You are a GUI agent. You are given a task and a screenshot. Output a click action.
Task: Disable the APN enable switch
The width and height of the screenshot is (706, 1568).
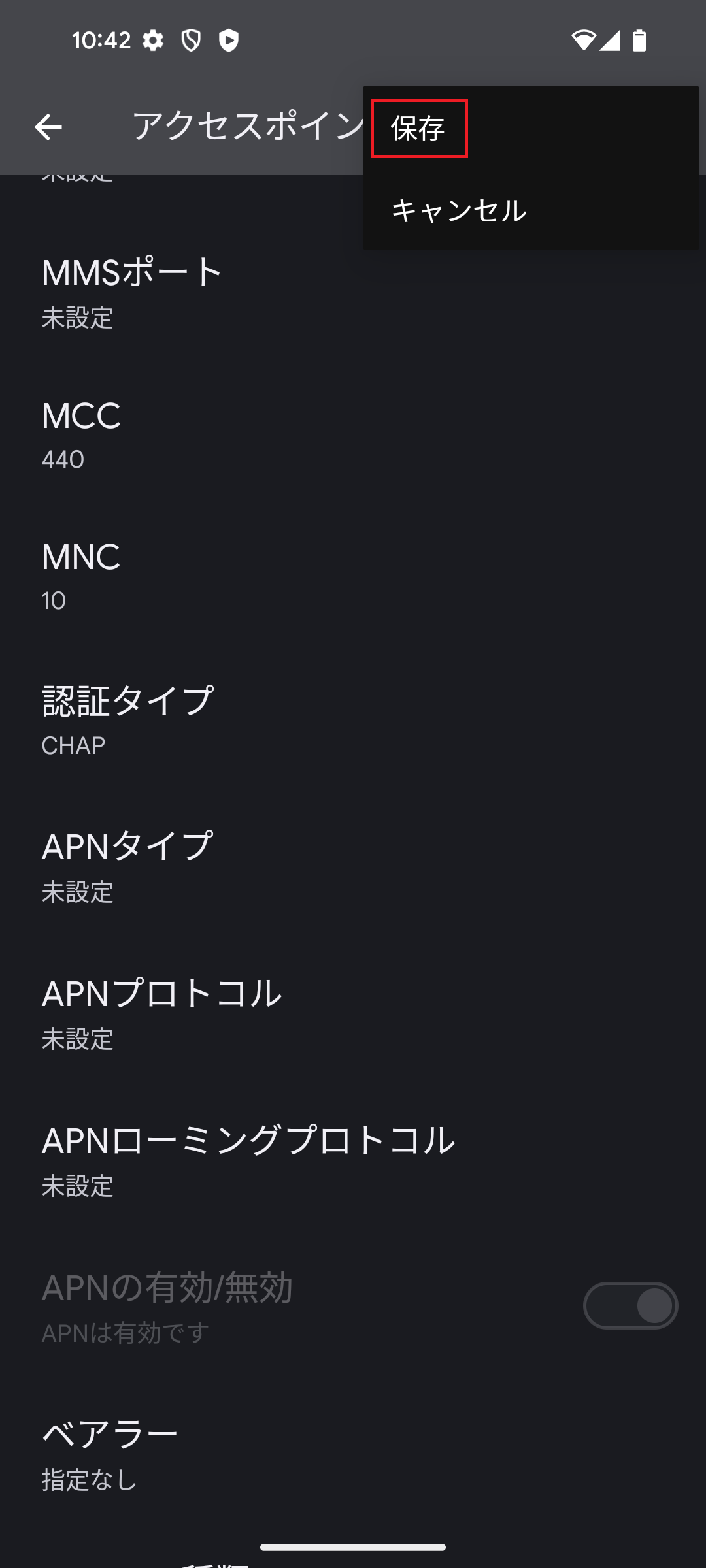(x=630, y=1305)
